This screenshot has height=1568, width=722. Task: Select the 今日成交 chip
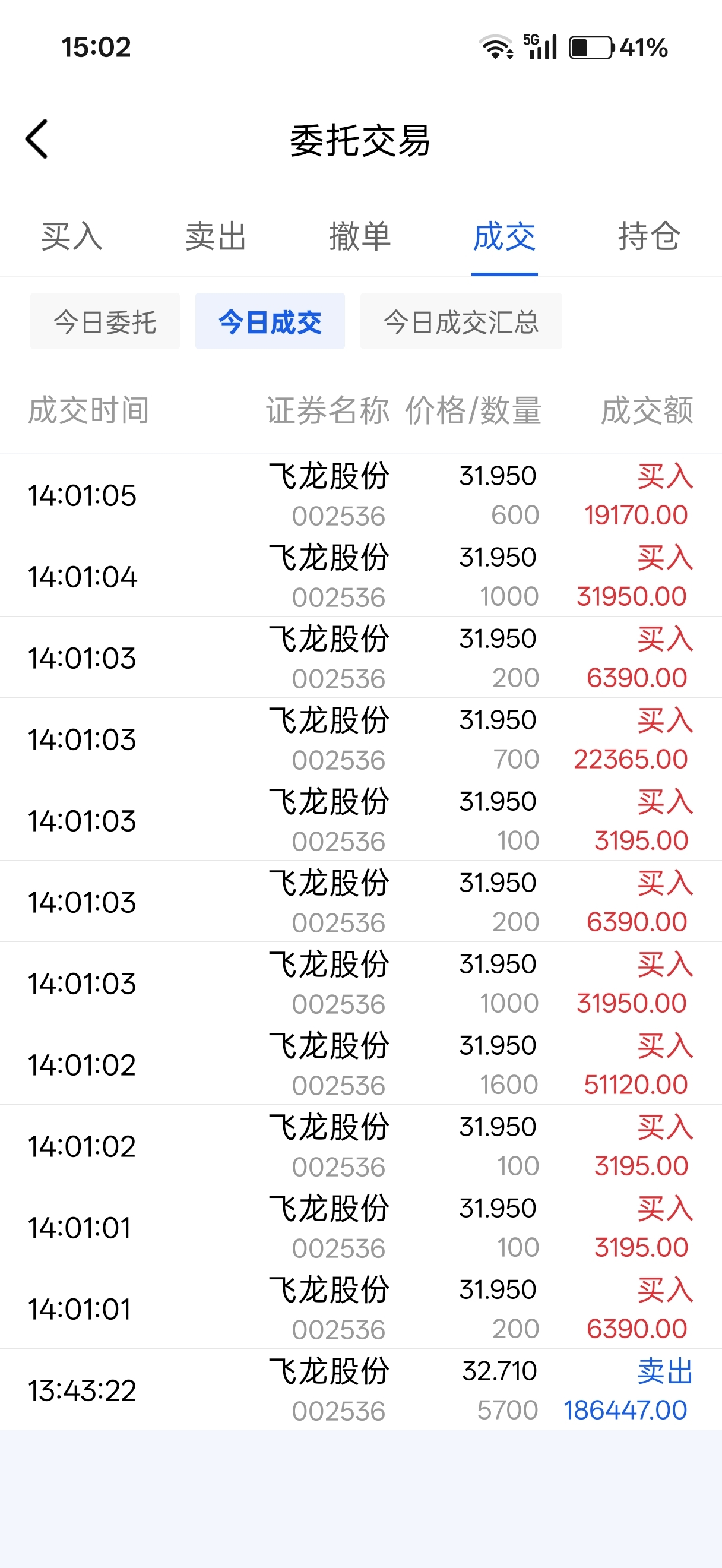(270, 321)
